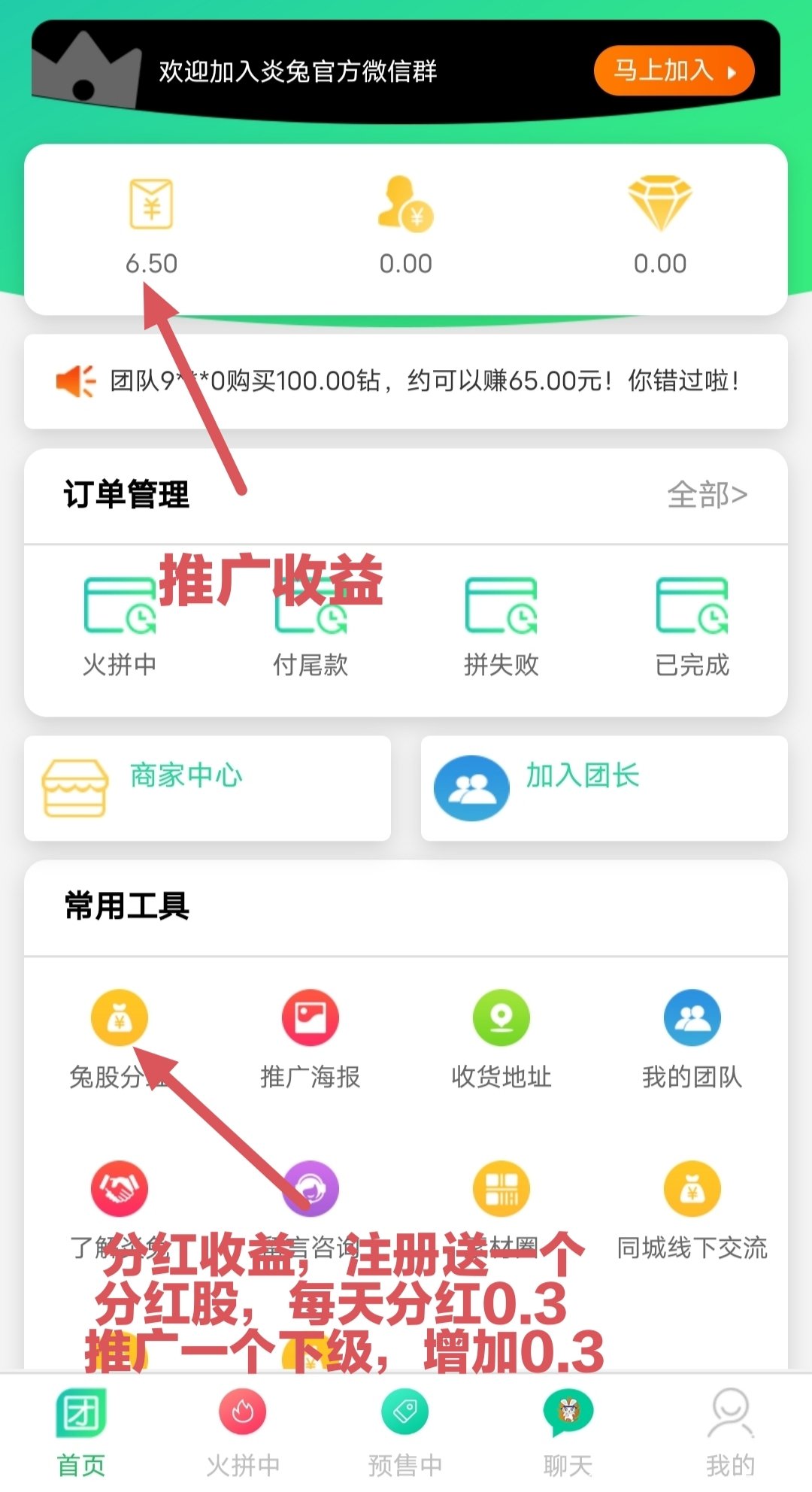View the 6.50 promotion earnings balance
812x1492 pixels.
pyautogui.click(x=151, y=226)
